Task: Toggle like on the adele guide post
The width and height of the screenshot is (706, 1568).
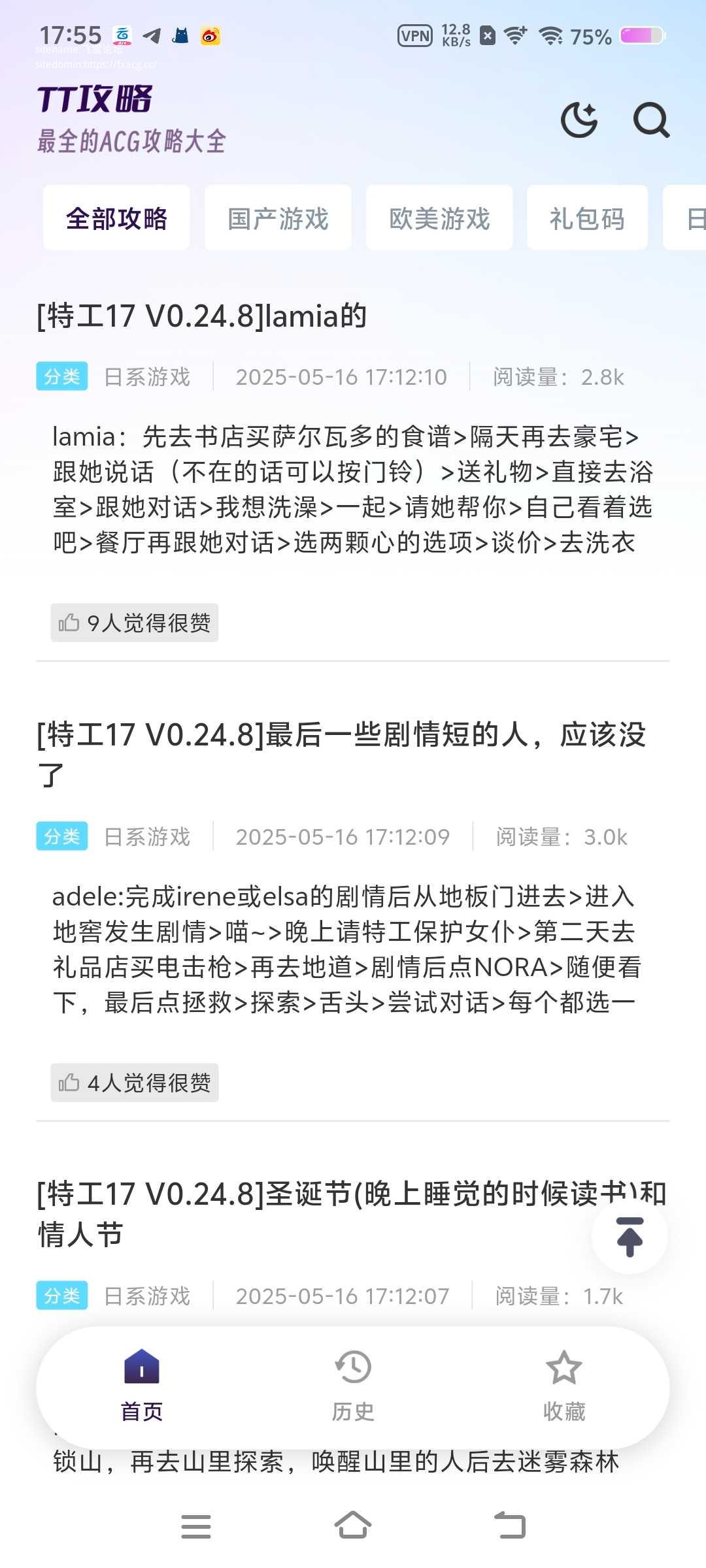Action: click(x=70, y=1083)
